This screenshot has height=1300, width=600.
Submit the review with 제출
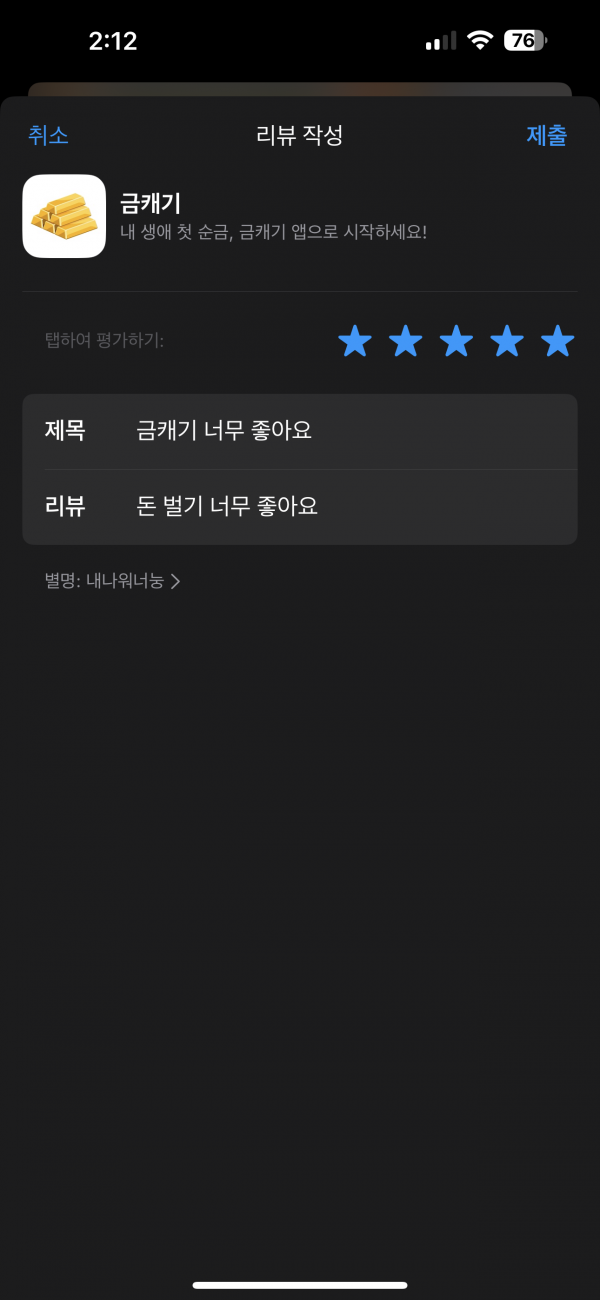(547, 136)
